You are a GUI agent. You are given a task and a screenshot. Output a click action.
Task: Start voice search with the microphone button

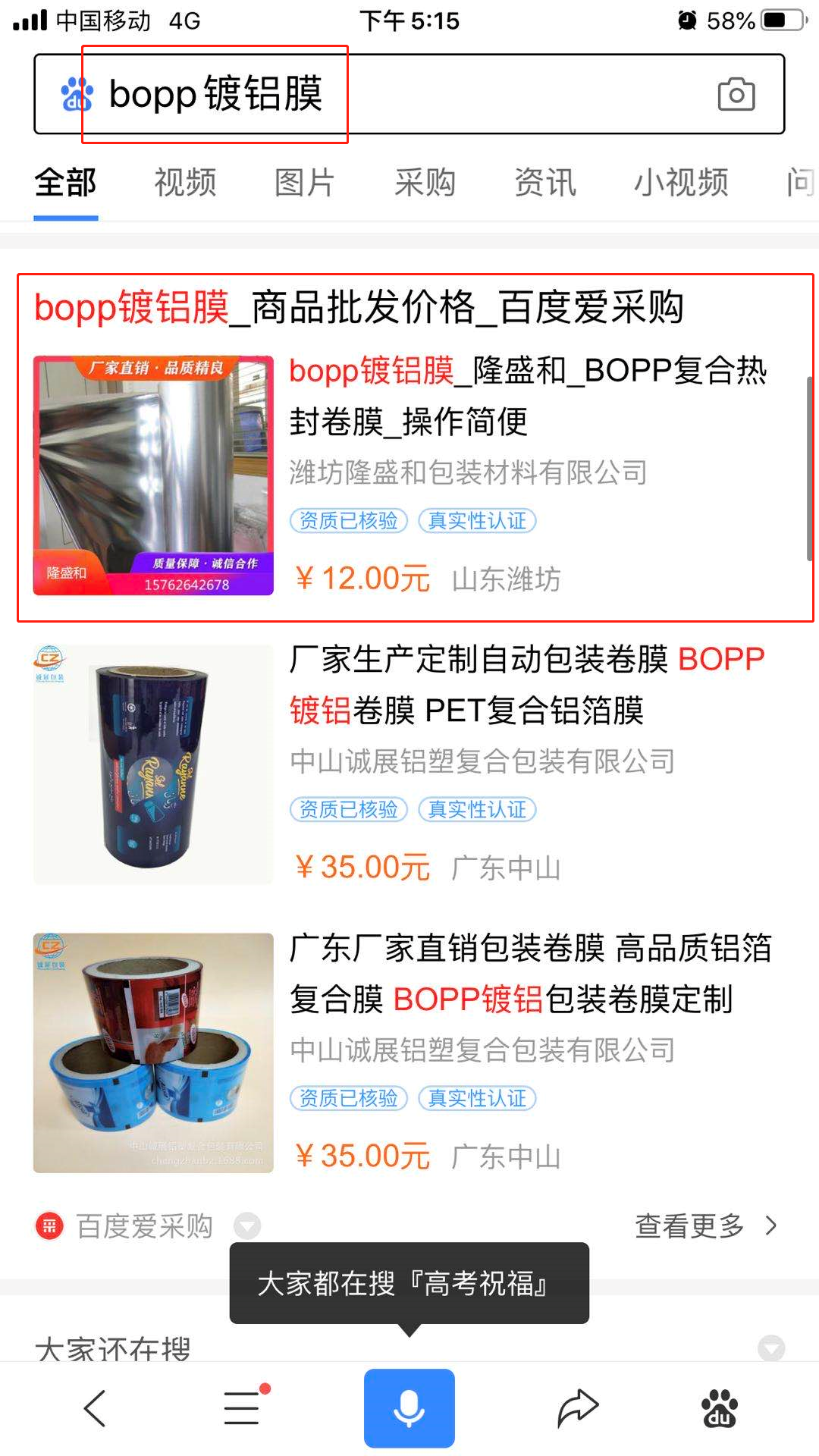click(x=409, y=1408)
